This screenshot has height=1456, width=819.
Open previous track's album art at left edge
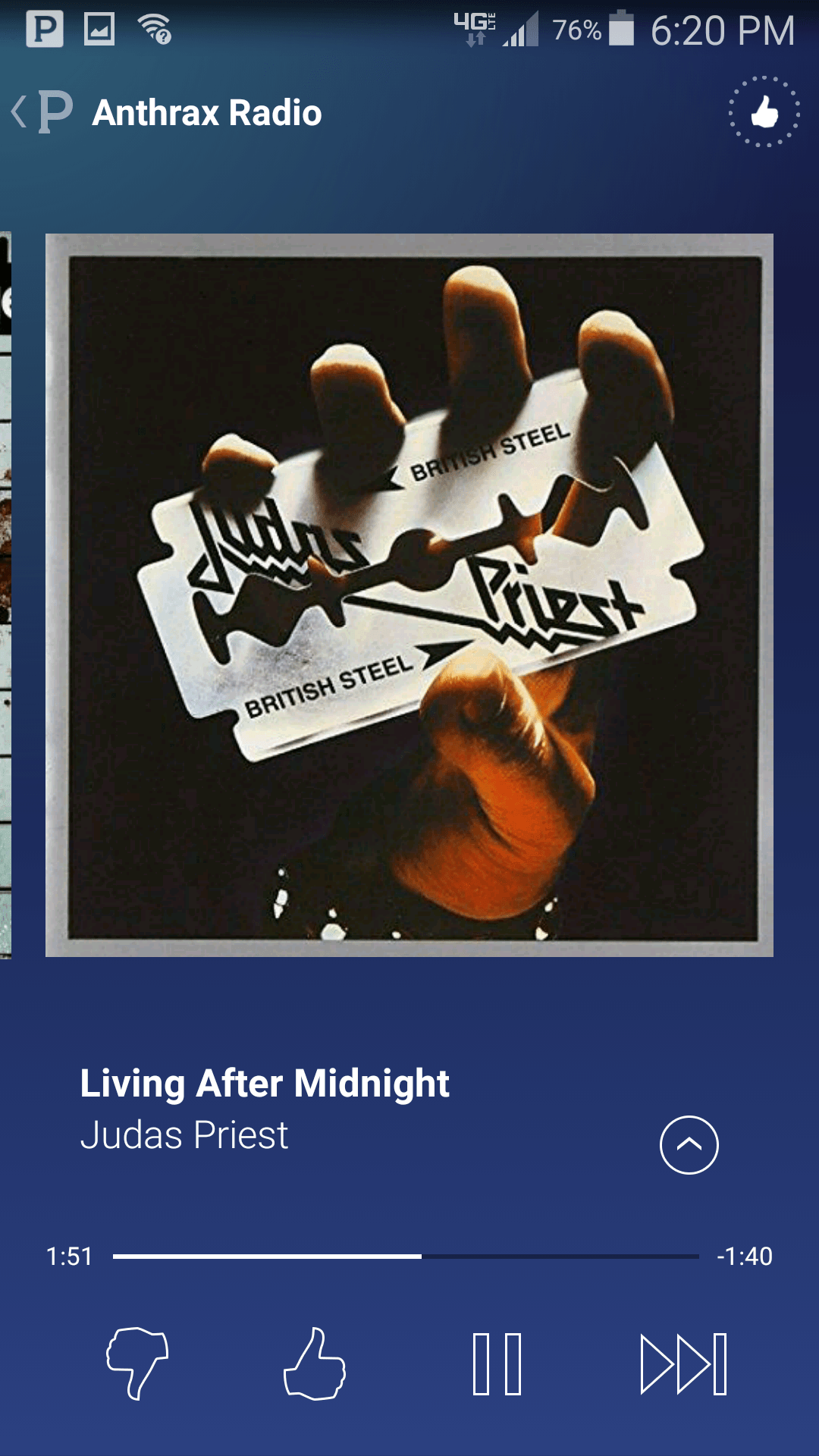(x=5, y=595)
